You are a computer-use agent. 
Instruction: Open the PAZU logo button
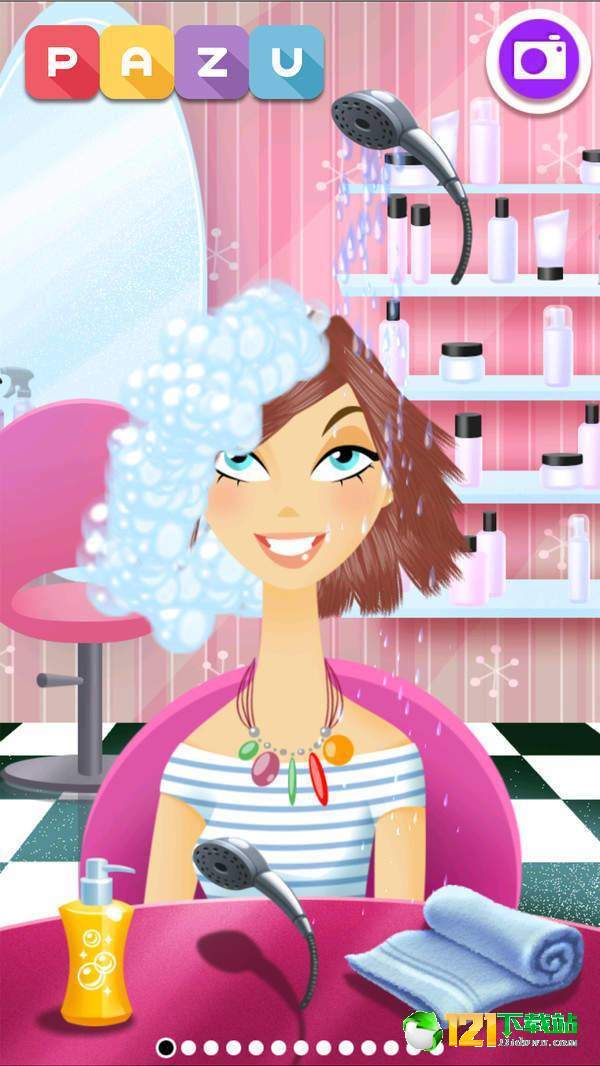click(175, 63)
